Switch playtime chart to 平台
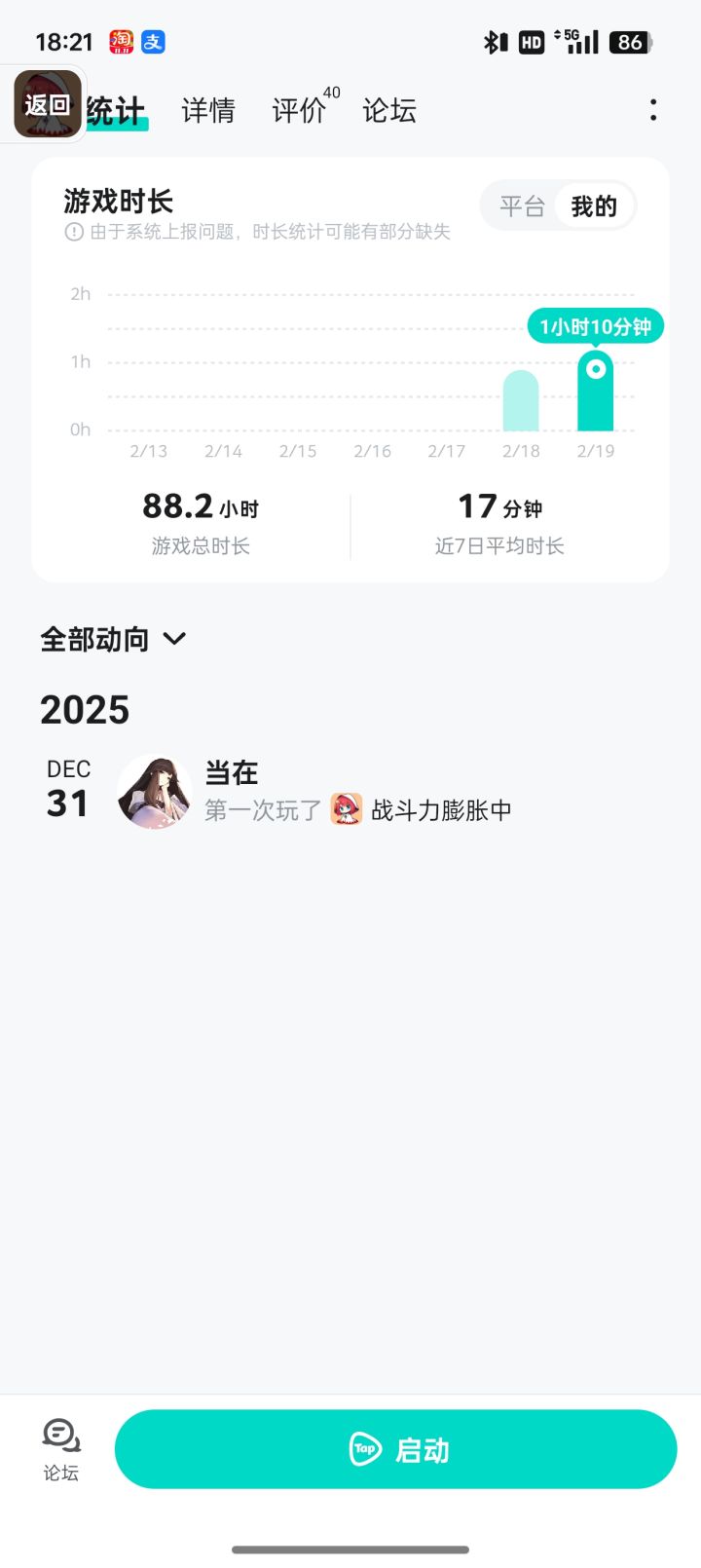The height and width of the screenshot is (1568, 701). 522,206
